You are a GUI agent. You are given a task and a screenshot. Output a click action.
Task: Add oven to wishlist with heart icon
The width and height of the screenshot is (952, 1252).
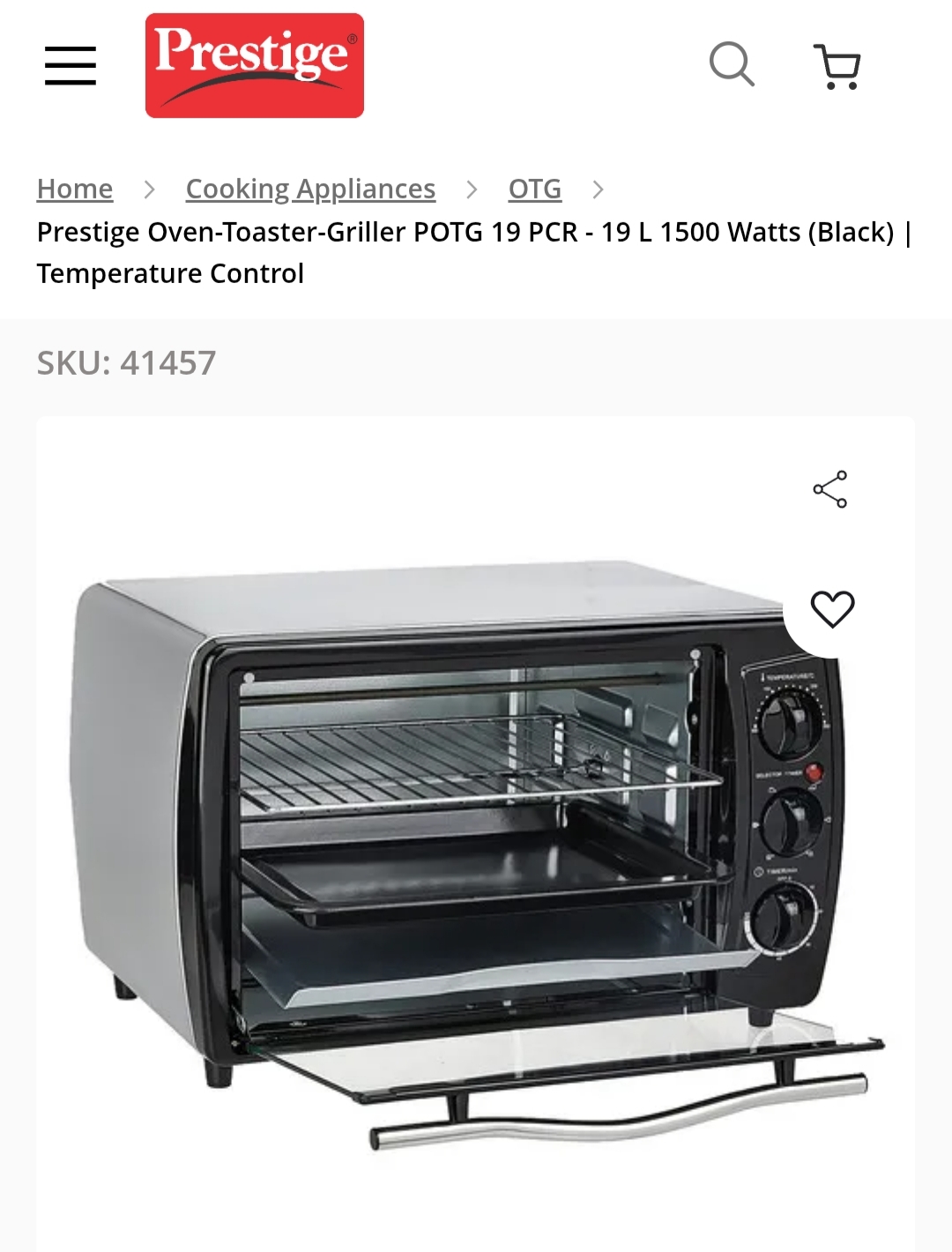(x=832, y=609)
